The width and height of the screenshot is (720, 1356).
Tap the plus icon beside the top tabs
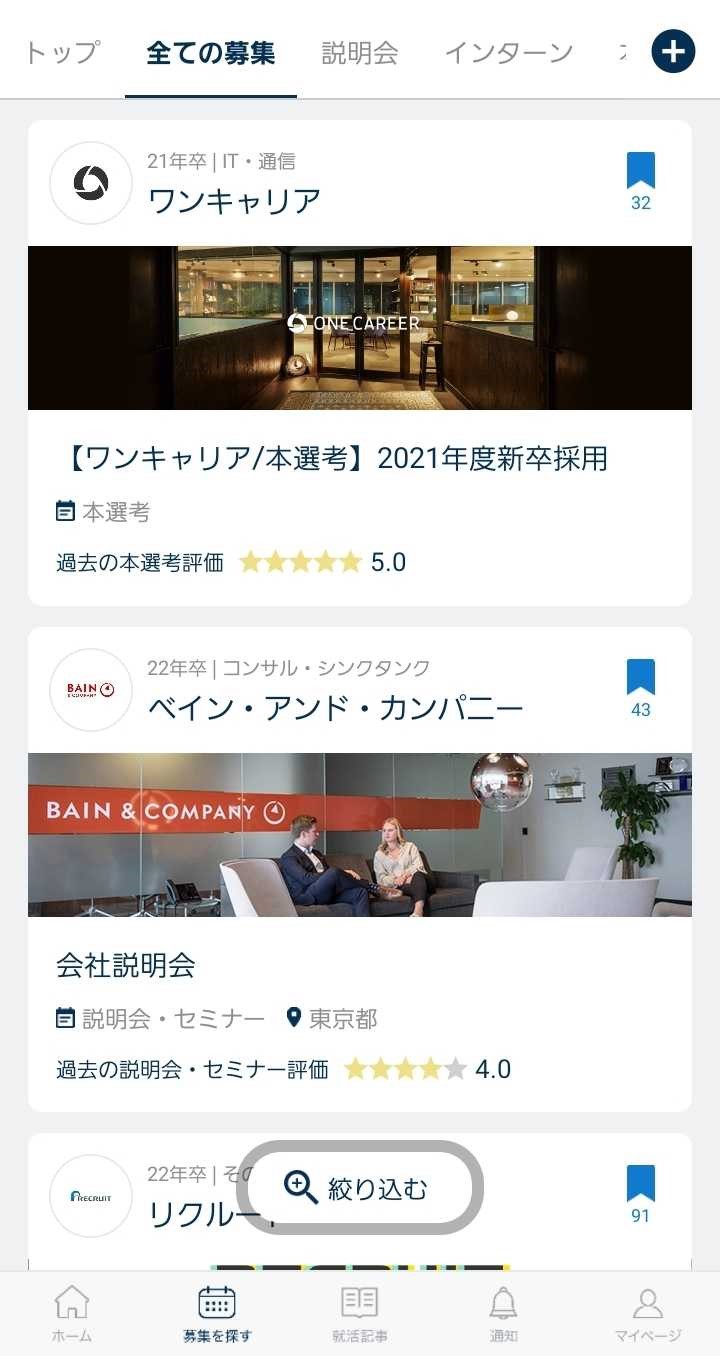[x=673, y=52]
